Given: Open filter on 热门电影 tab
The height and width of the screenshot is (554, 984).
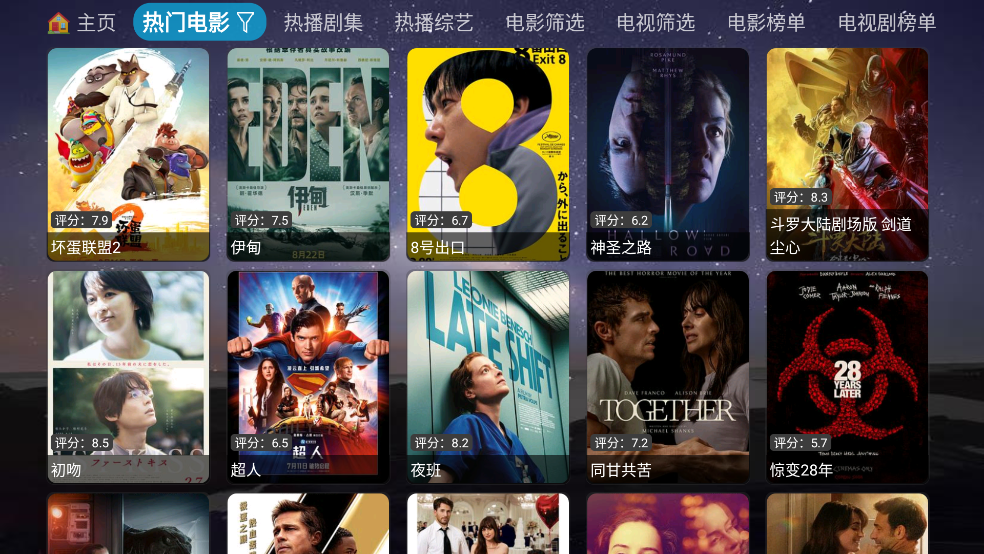Looking at the screenshot, I should (245, 22).
